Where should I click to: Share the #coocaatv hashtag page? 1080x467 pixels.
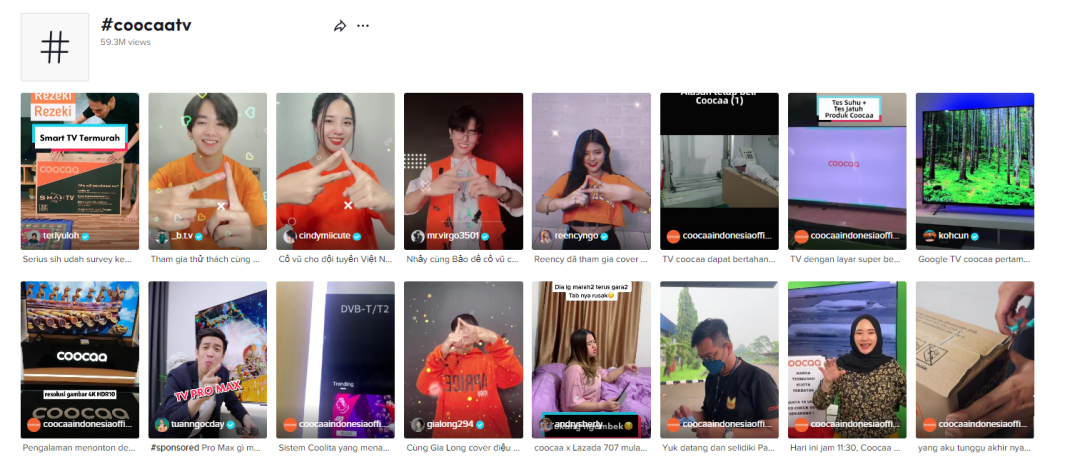(x=340, y=26)
